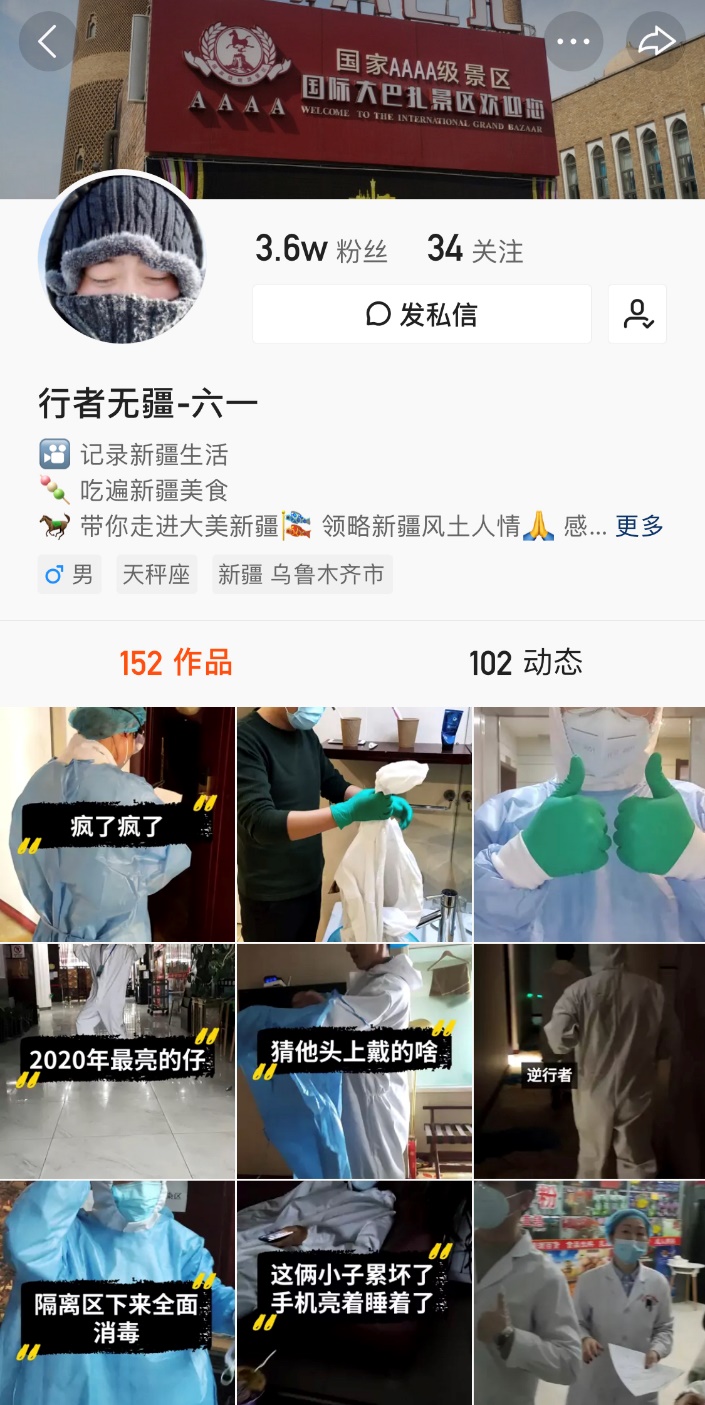Switch to the 102 动态 tab
Image resolution: width=705 pixels, height=1405 pixels.
(x=526, y=663)
